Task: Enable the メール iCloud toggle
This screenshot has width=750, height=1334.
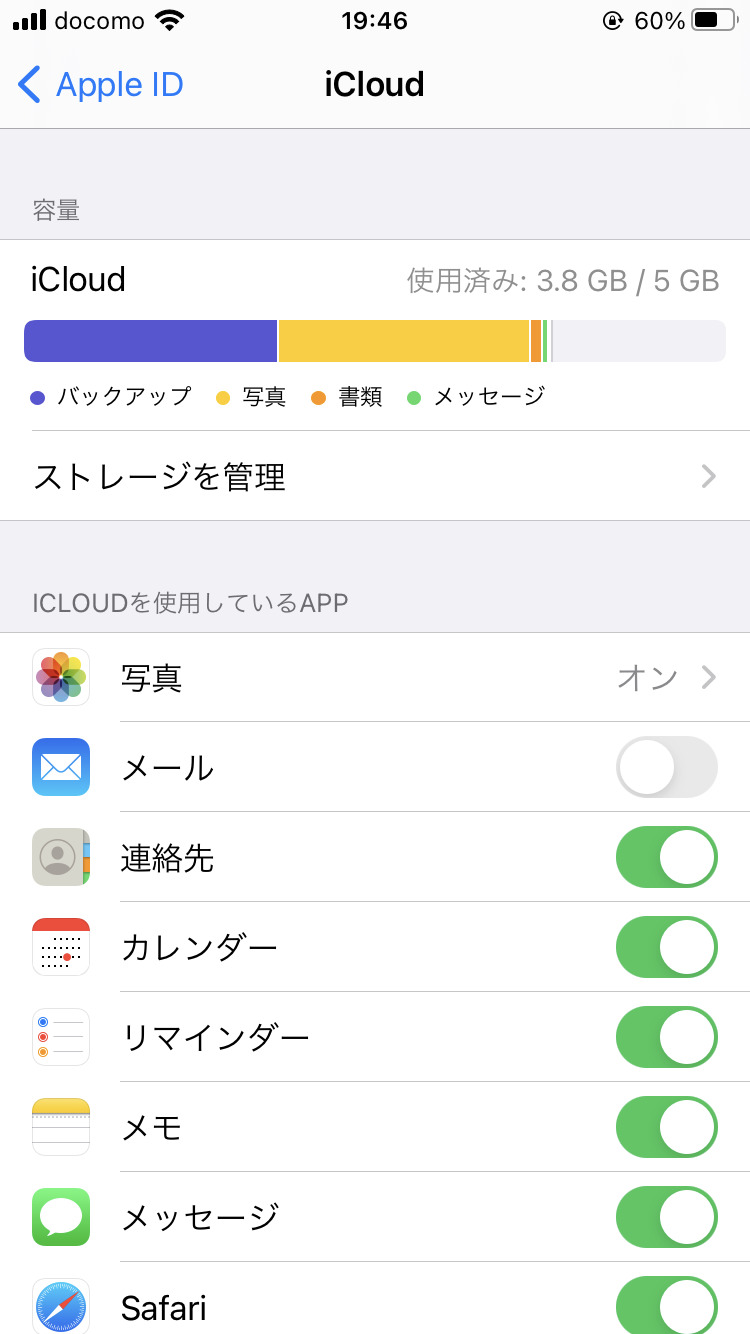Action: [666, 767]
